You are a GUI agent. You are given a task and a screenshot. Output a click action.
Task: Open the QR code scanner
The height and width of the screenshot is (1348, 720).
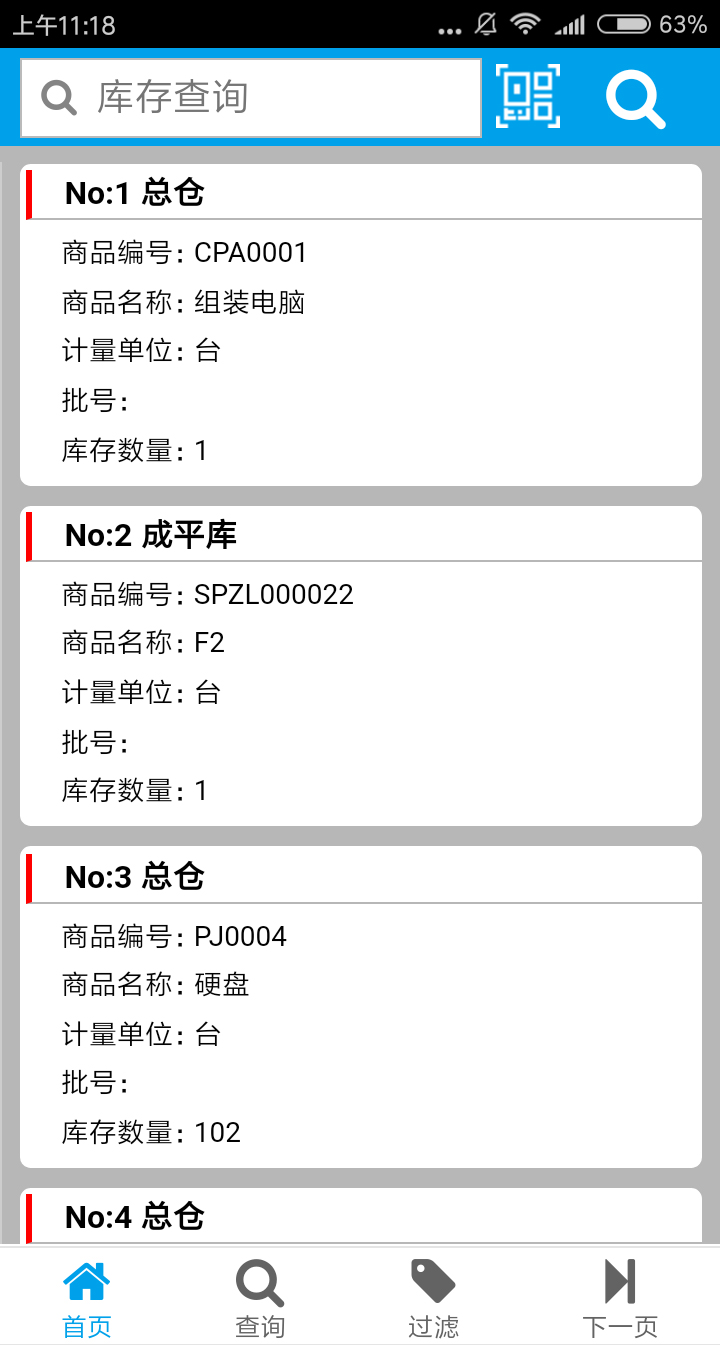(528, 97)
